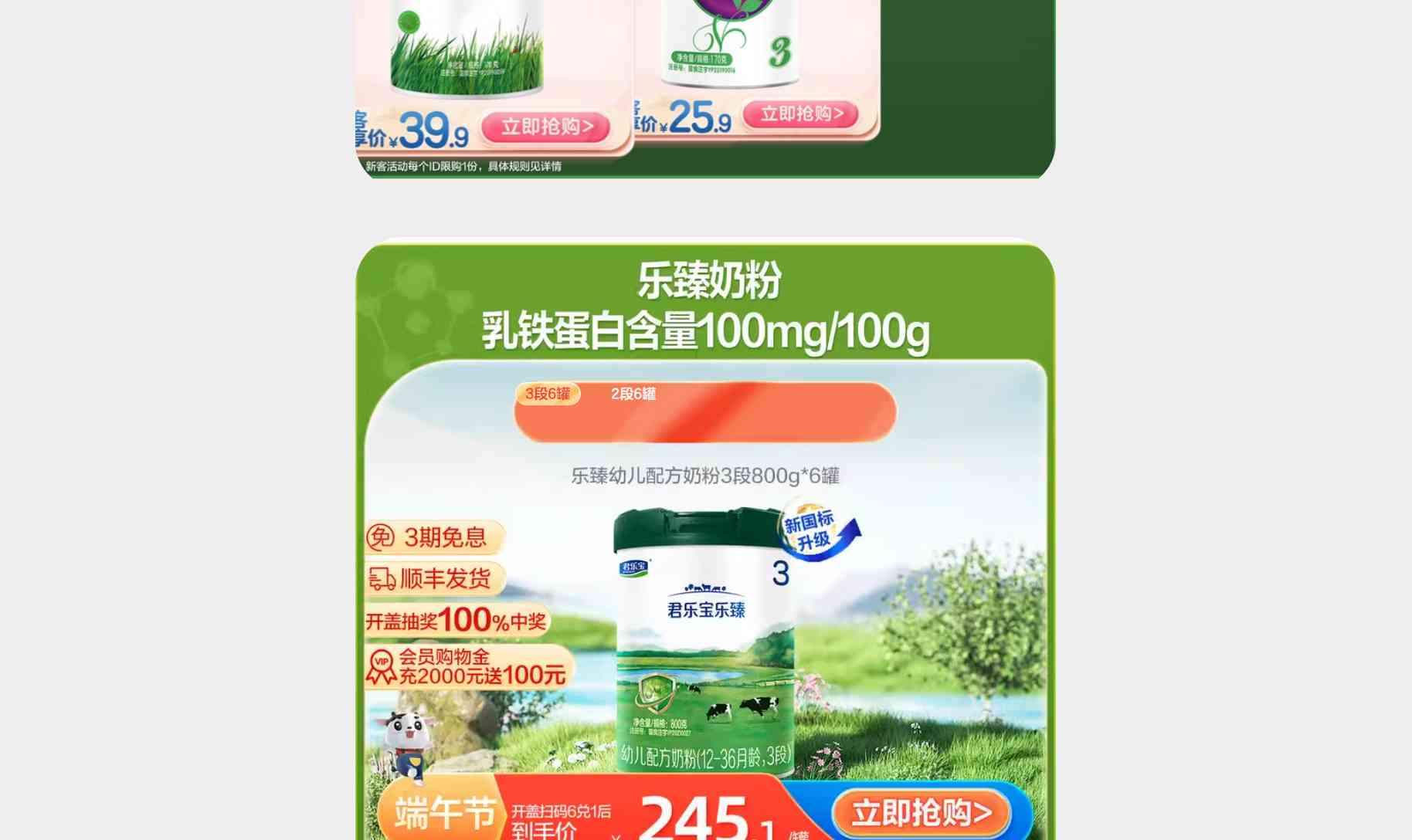Tap 立即抢购 beside the ¥25.9 price
The width and height of the screenshot is (1412, 840).
(801, 114)
